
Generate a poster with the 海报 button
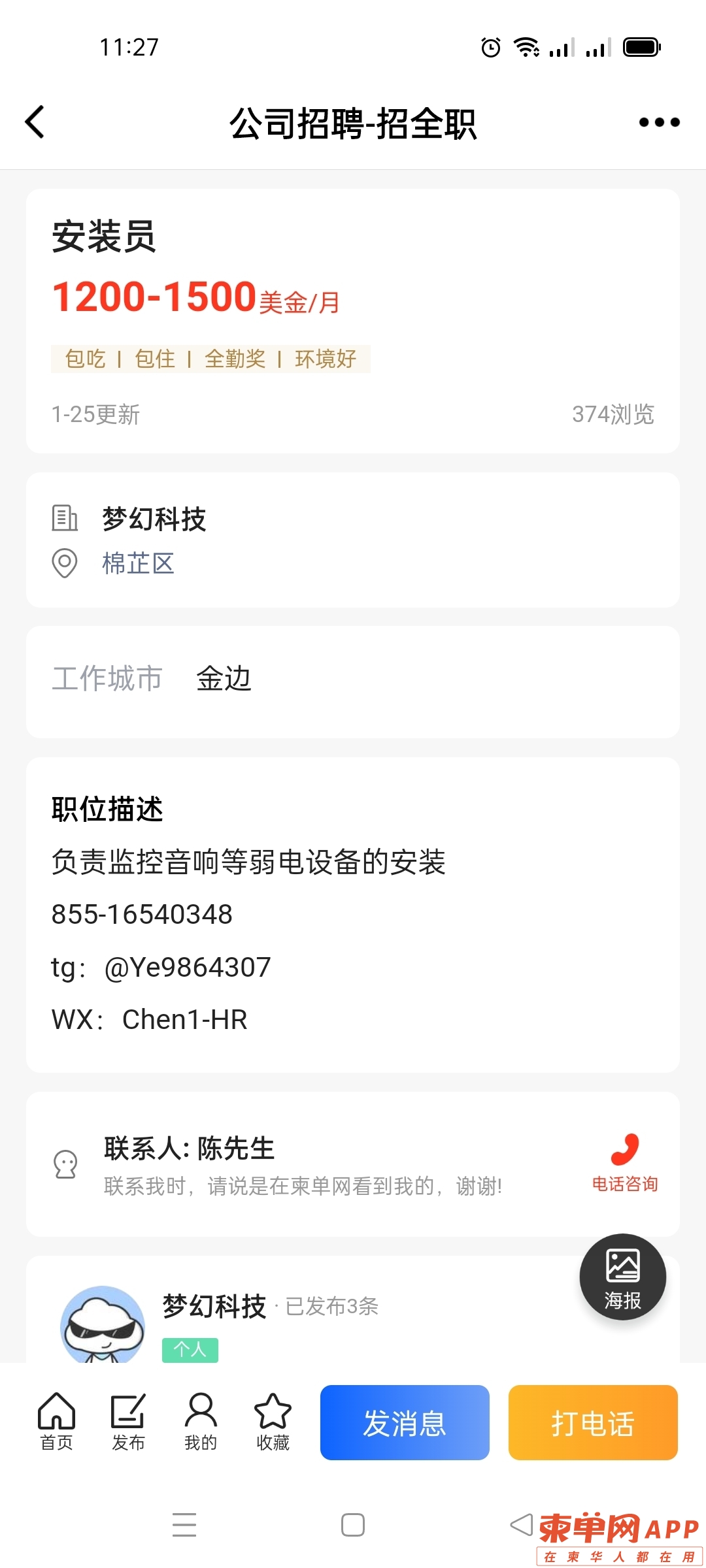622,1277
